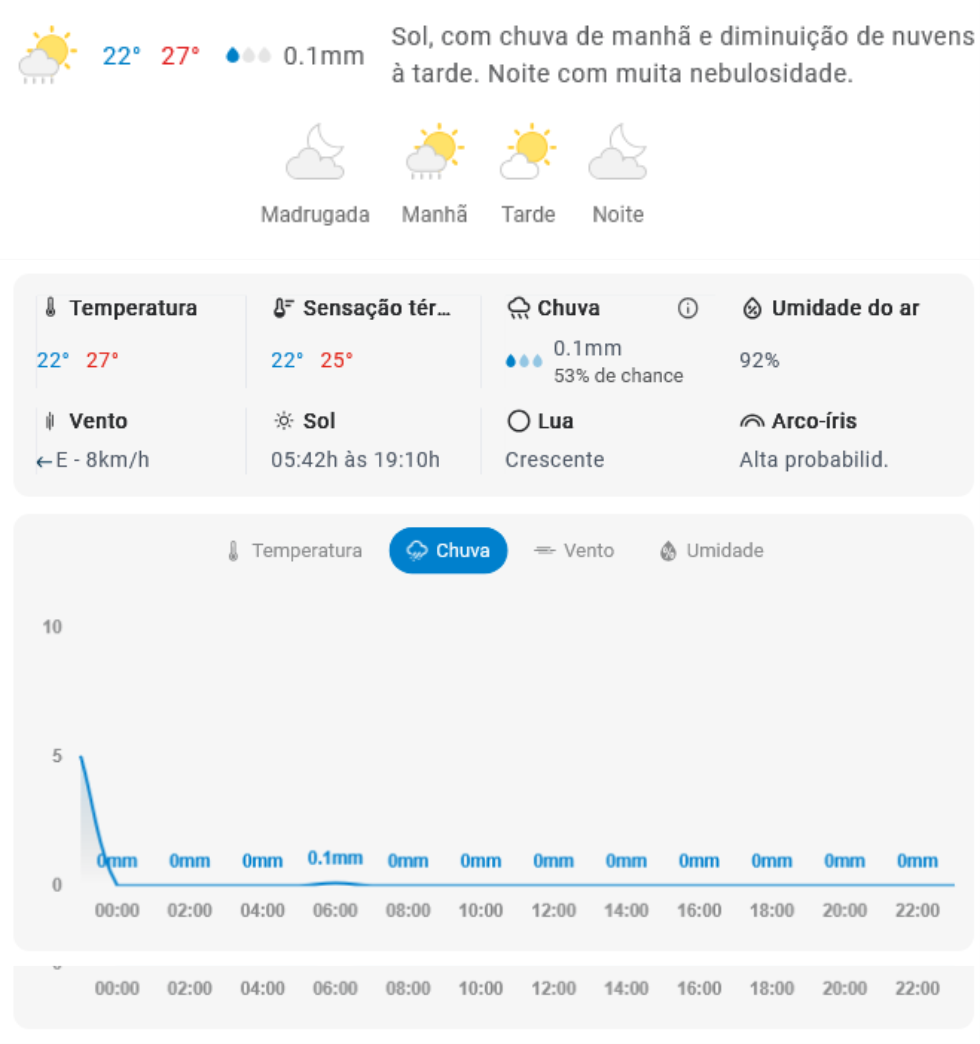
Task: Select the Chuva chart tab
Action: [x=448, y=551]
